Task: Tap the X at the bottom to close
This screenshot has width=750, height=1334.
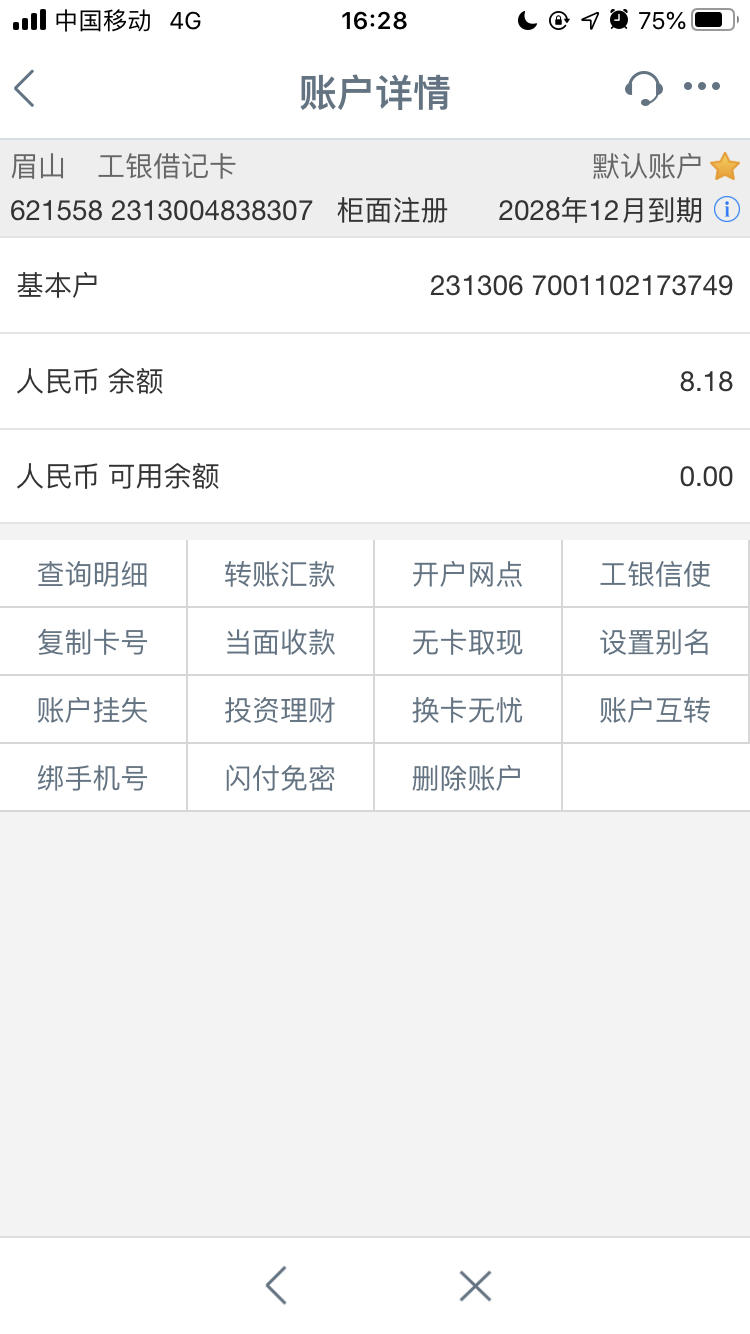Action: (x=474, y=1285)
